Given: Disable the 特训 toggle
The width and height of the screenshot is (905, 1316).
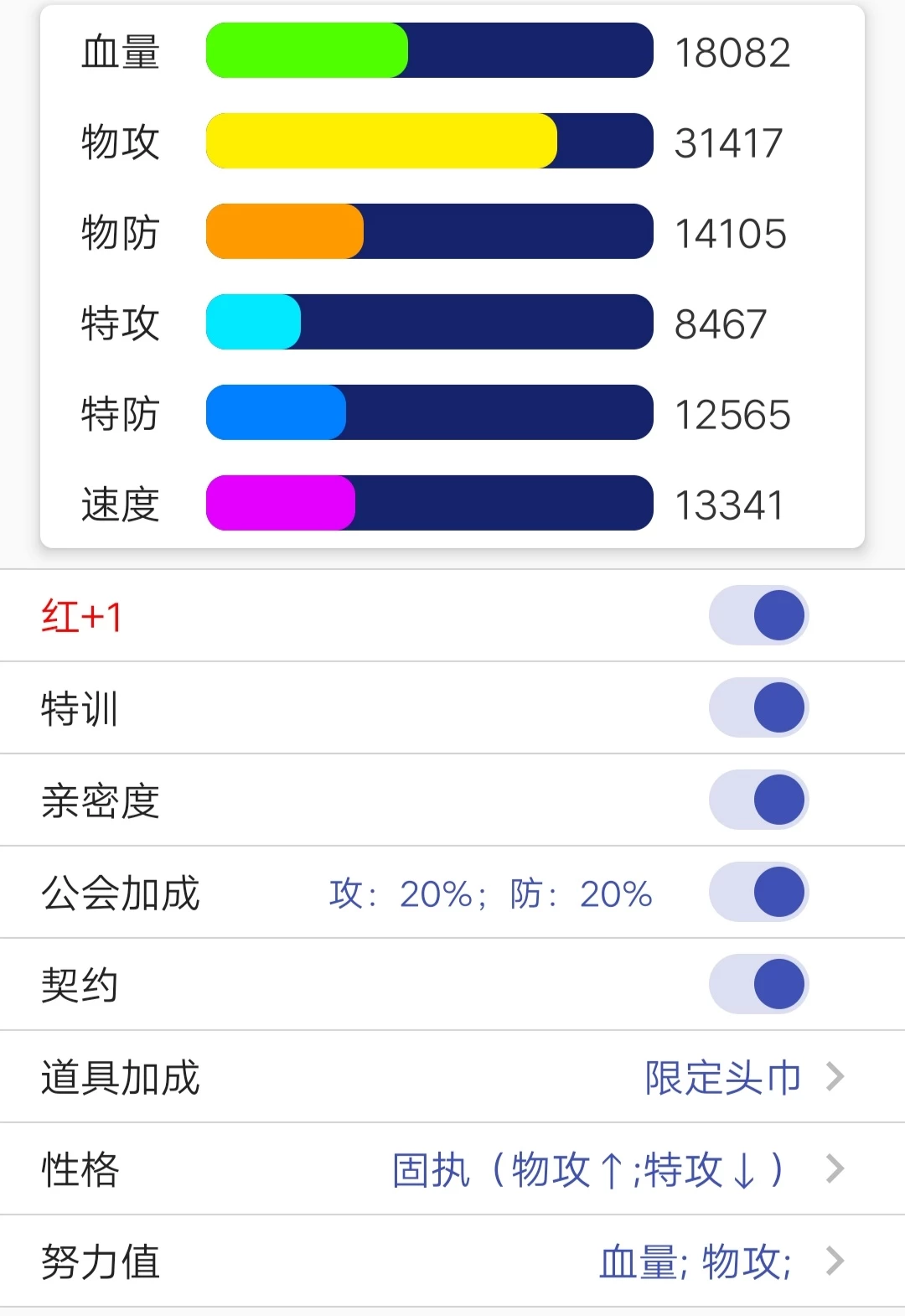Looking at the screenshot, I should (x=758, y=708).
